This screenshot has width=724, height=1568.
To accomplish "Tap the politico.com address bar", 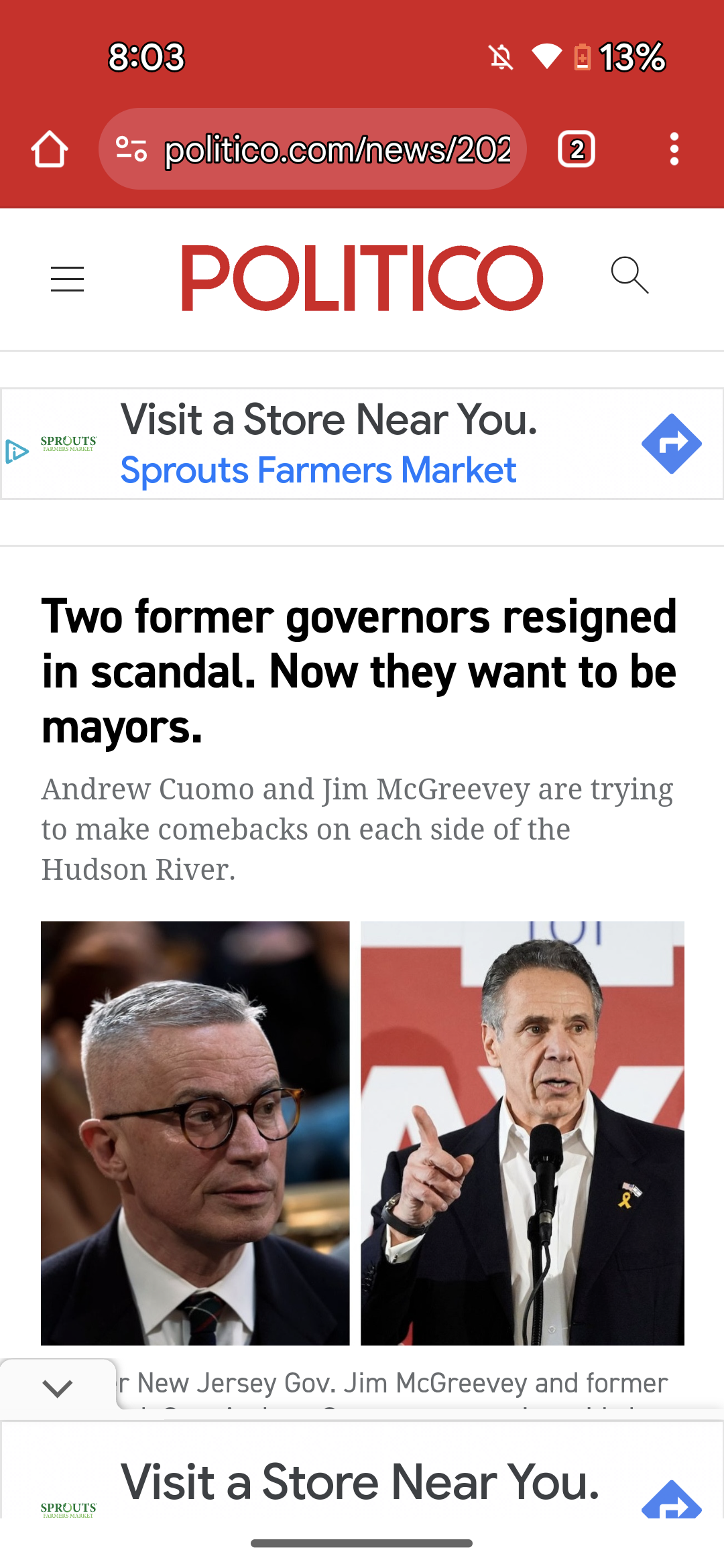I will [x=337, y=149].
